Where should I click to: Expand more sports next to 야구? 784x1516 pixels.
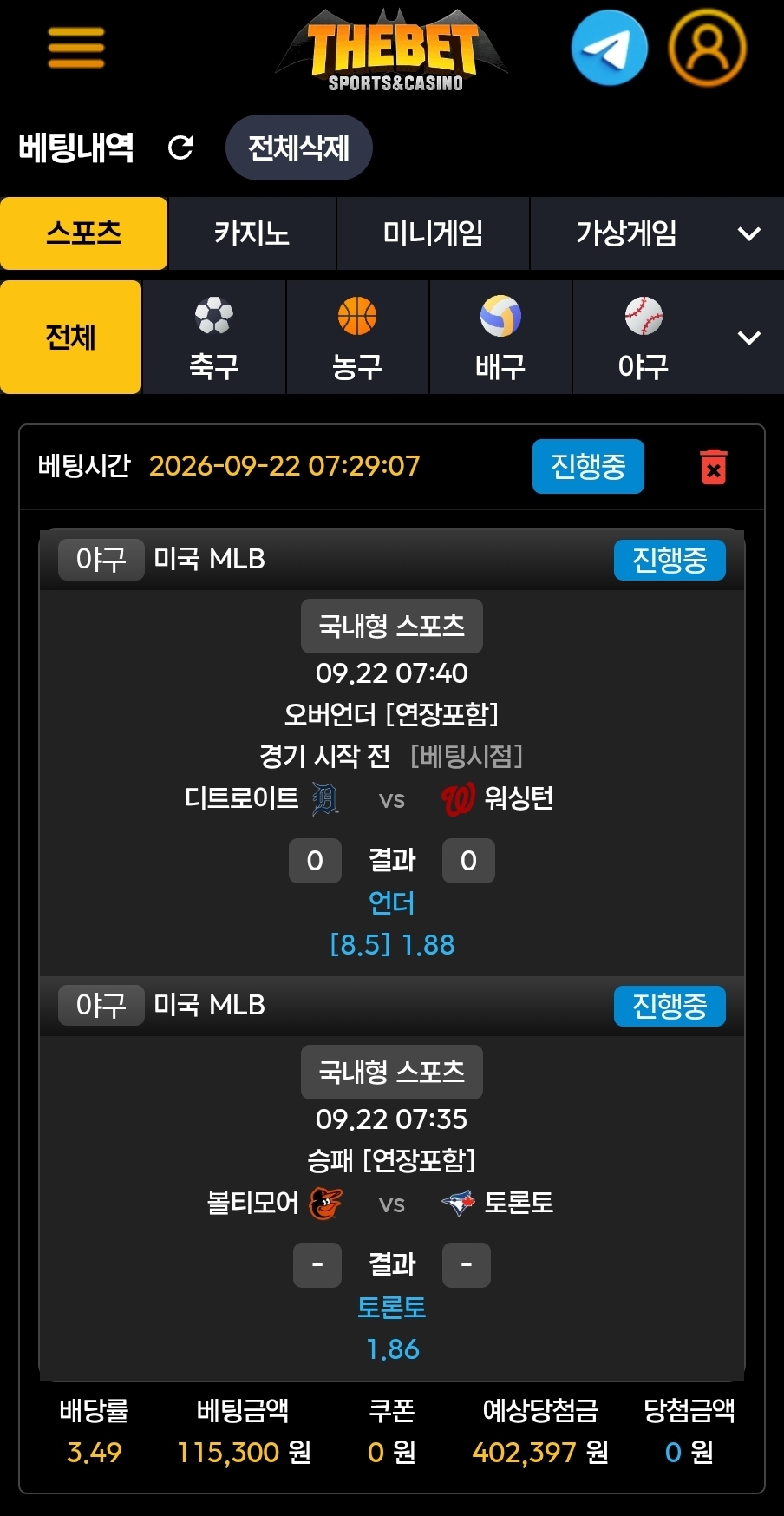pyautogui.click(x=749, y=337)
